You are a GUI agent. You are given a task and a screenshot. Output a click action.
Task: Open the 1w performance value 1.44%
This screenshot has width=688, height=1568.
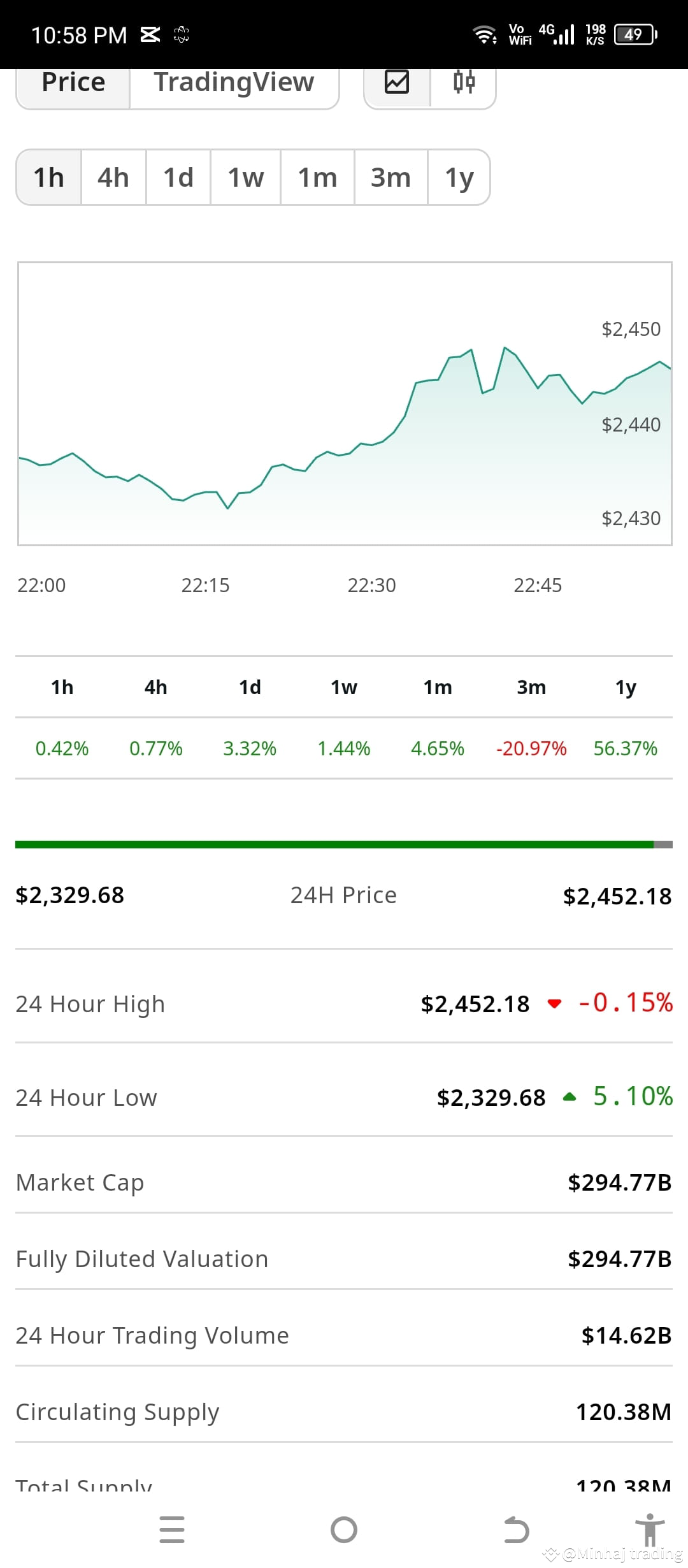[344, 749]
